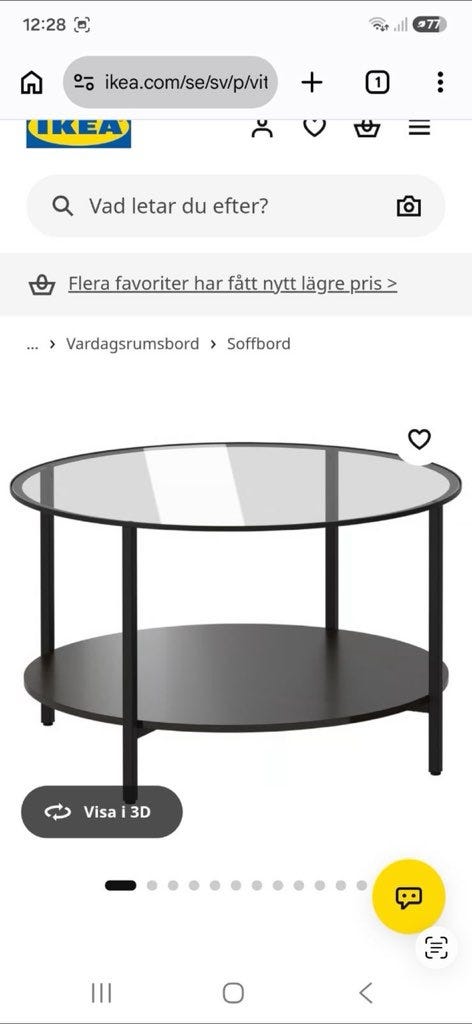The width and height of the screenshot is (472, 1024).
Task: Save this table to favorites
Action: coord(419,440)
